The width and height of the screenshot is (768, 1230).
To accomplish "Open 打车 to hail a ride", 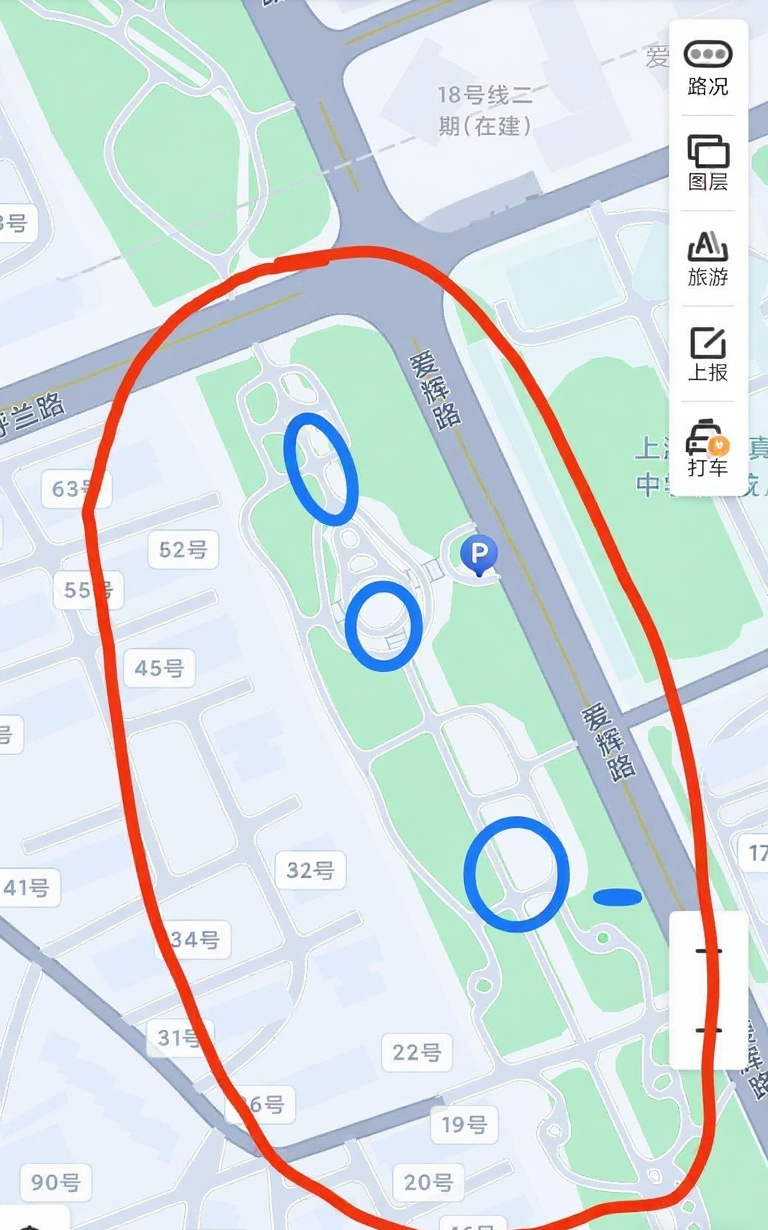I will (708, 449).
